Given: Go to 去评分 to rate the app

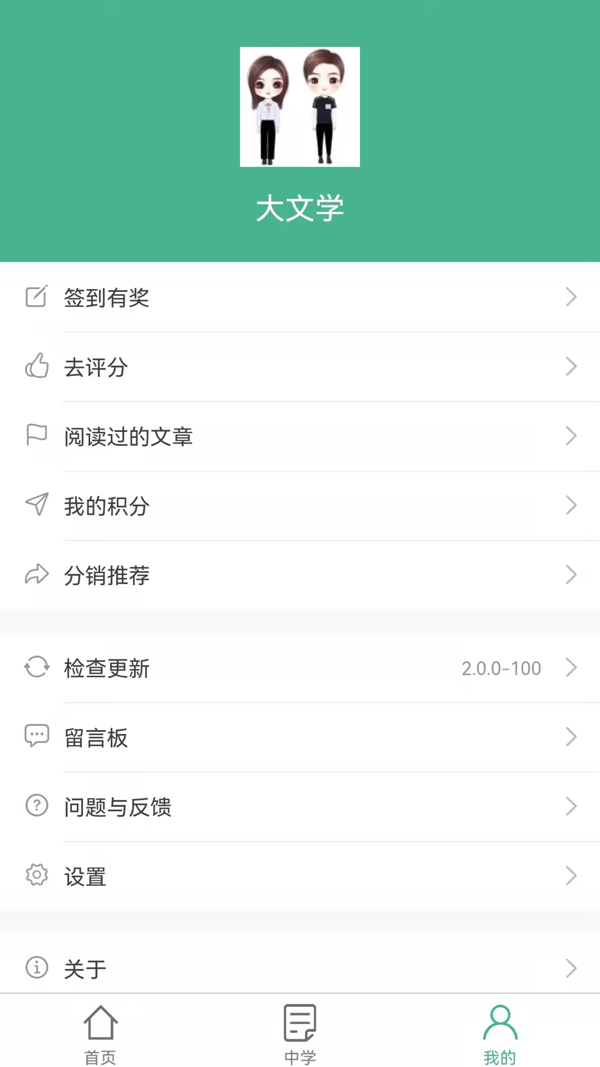Looking at the screenshot, I should pyautogui.click(x=300, y=367).
